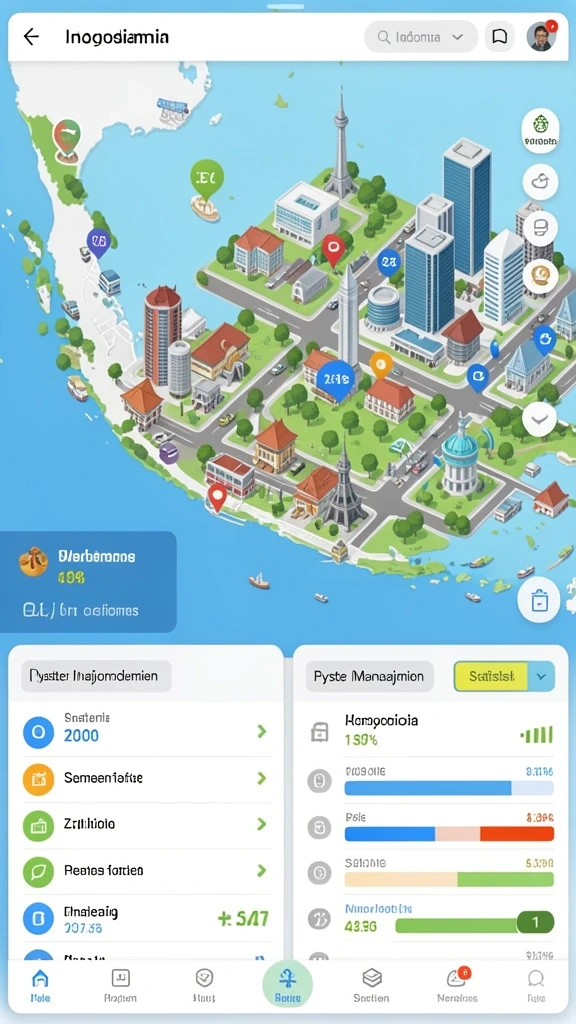Expand the round chevron-down button on the map
Viewport: 576px width, 1024px height.
pos(539,419)
